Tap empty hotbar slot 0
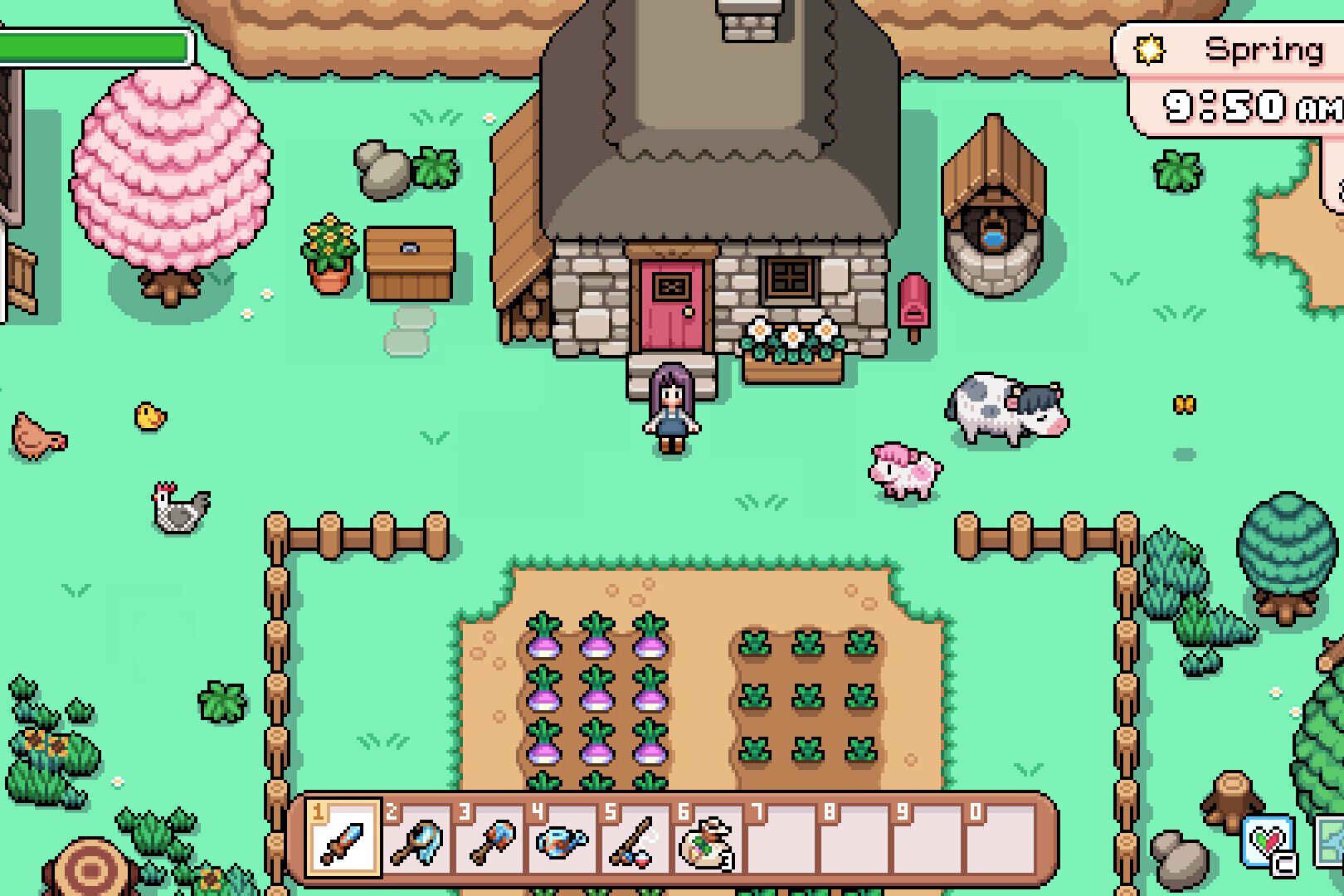Image resolution: width=1344 pixels, height=896 pixels. click(1000, 838)
